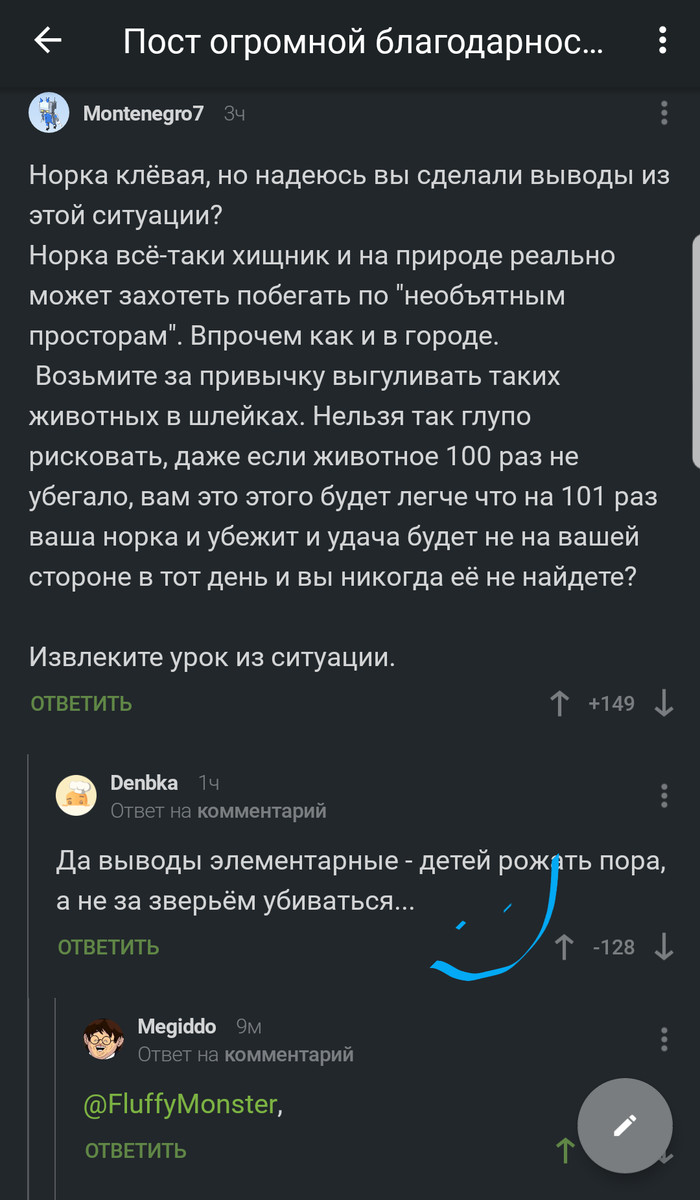Upvote Montenegro7's comment
The height and width of the screenshot is (1200, 700).
tap(560, 704)
